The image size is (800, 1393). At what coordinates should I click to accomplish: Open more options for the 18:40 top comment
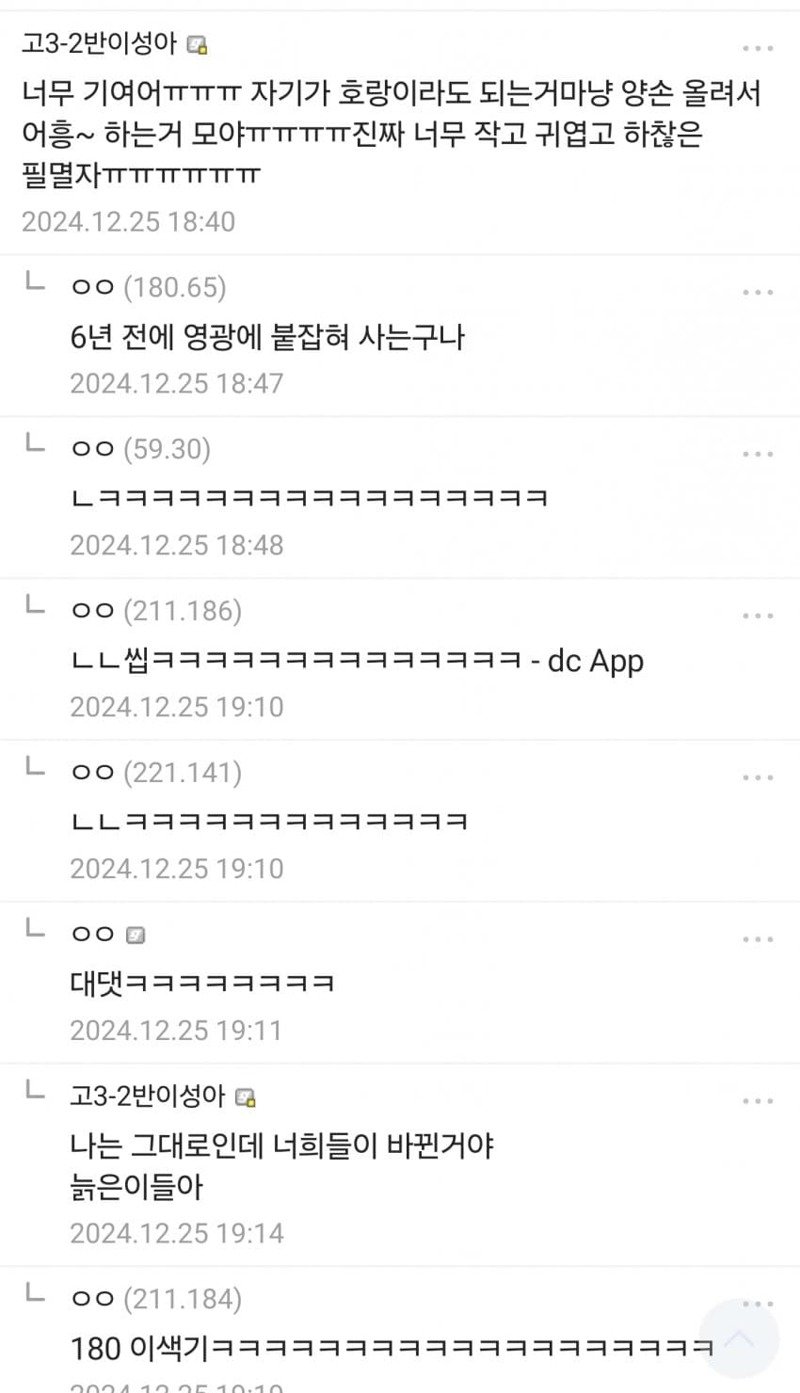pos(758,48)
